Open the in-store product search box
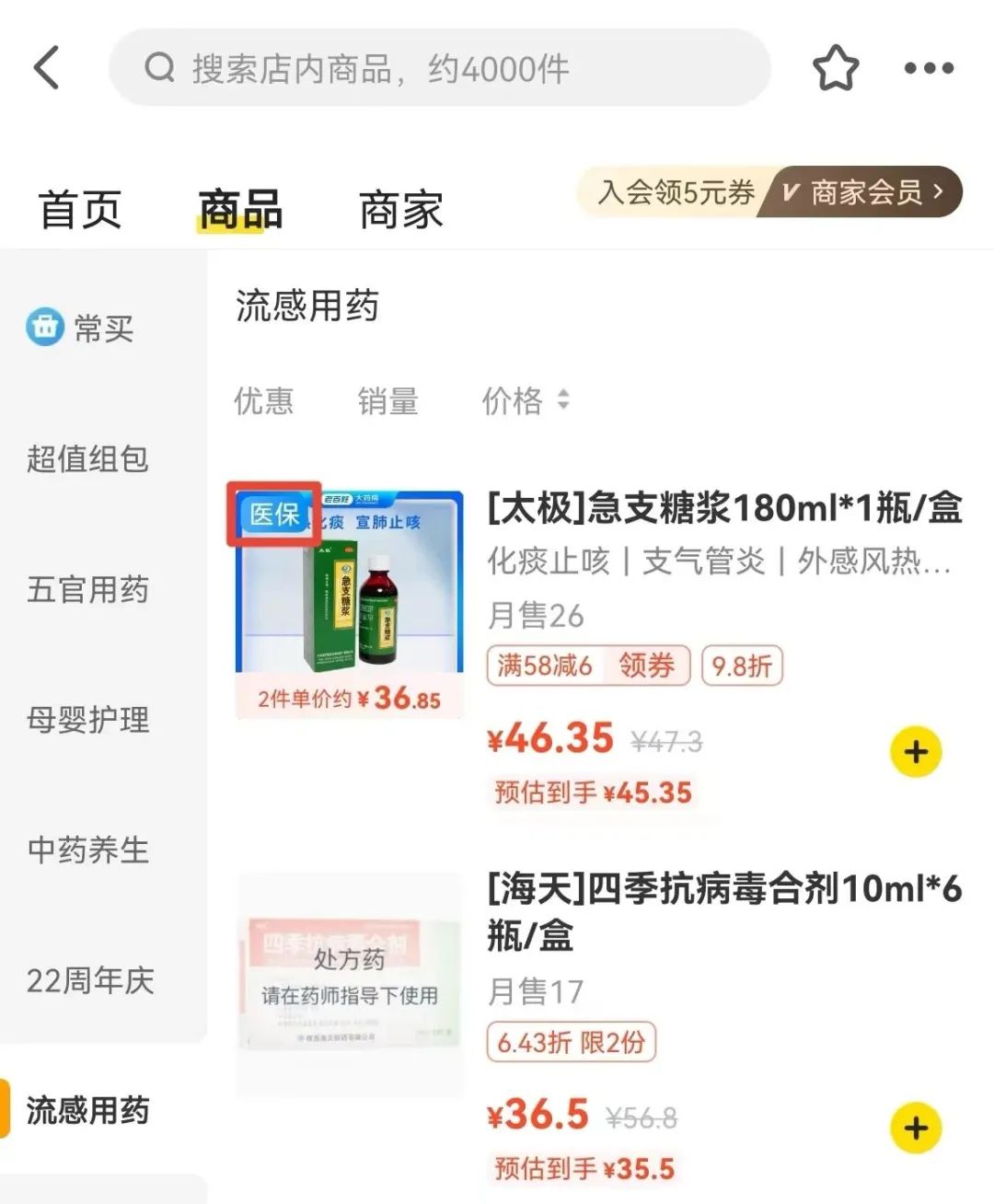 (439, 67)
